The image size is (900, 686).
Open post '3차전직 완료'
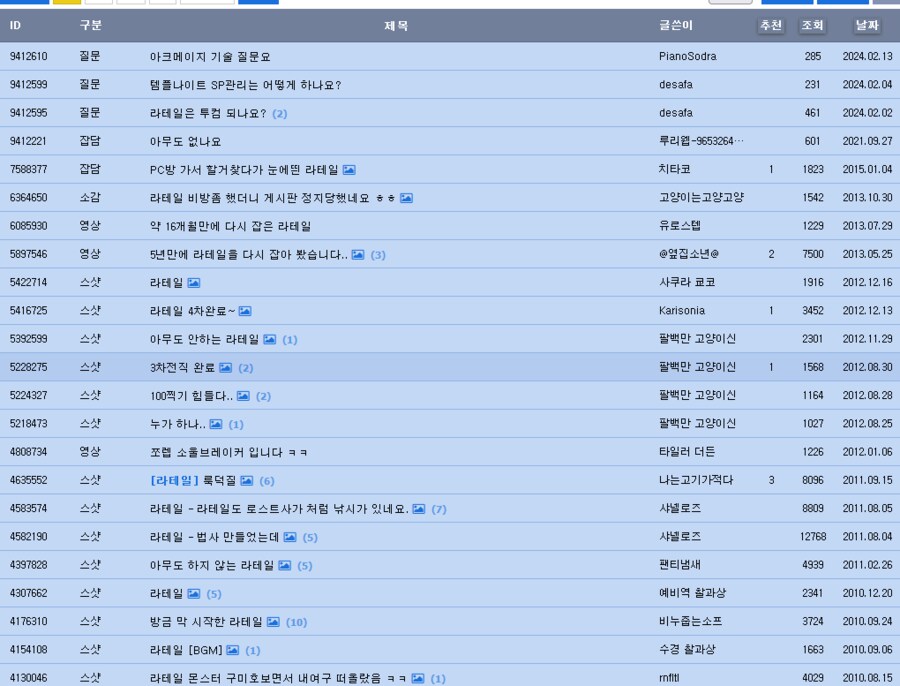(182, 368)
